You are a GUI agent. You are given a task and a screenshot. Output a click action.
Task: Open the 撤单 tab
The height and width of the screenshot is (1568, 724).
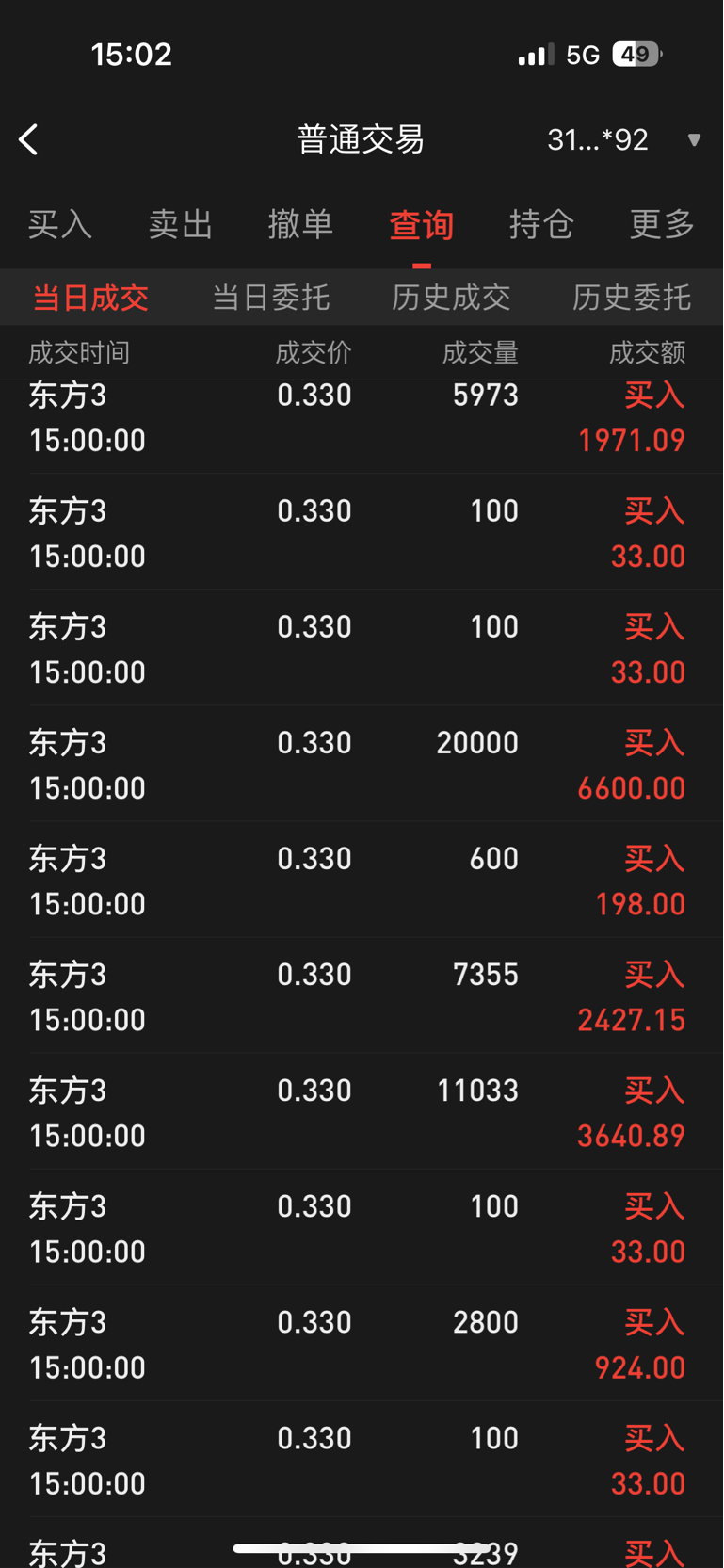301,225
